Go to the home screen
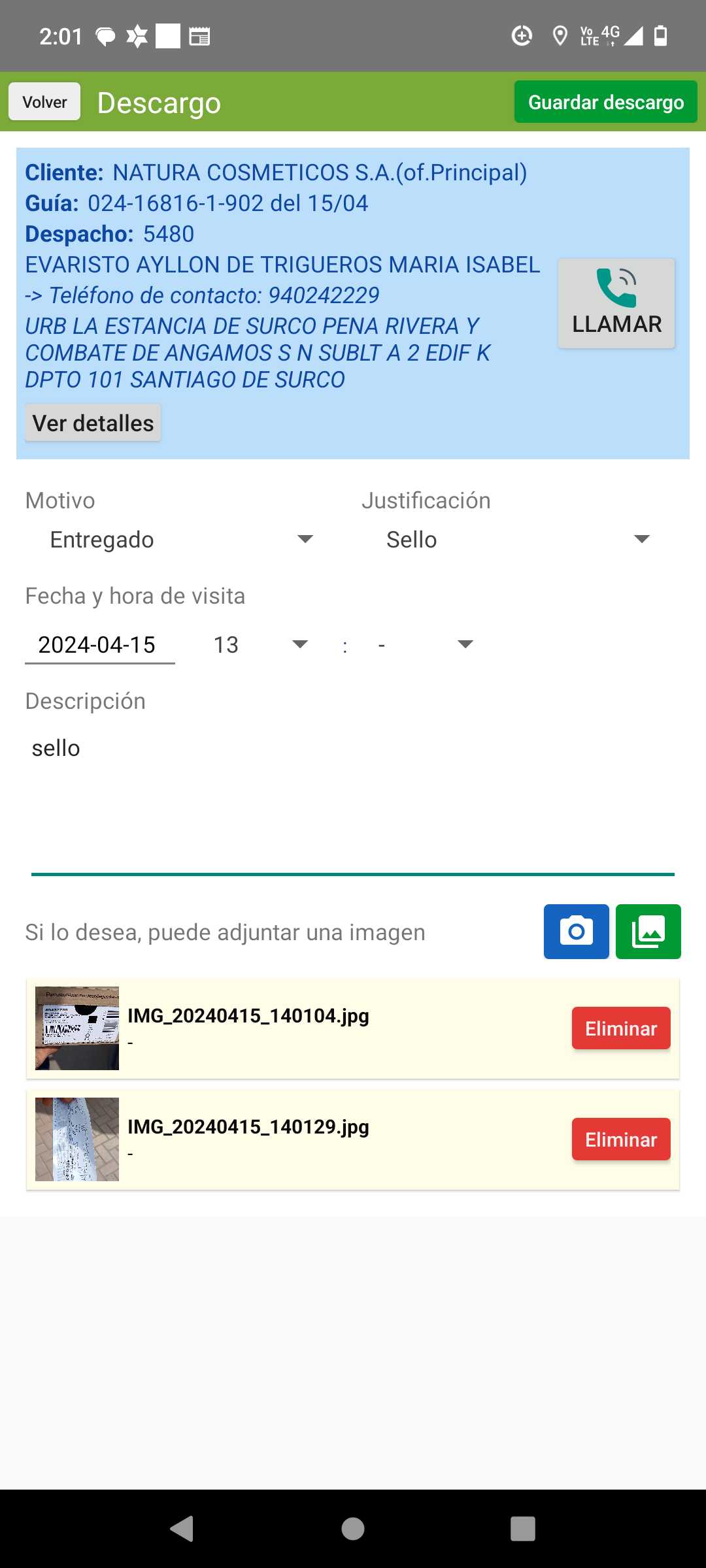Screen dimensions: 706x1568 click(353, 1529)
